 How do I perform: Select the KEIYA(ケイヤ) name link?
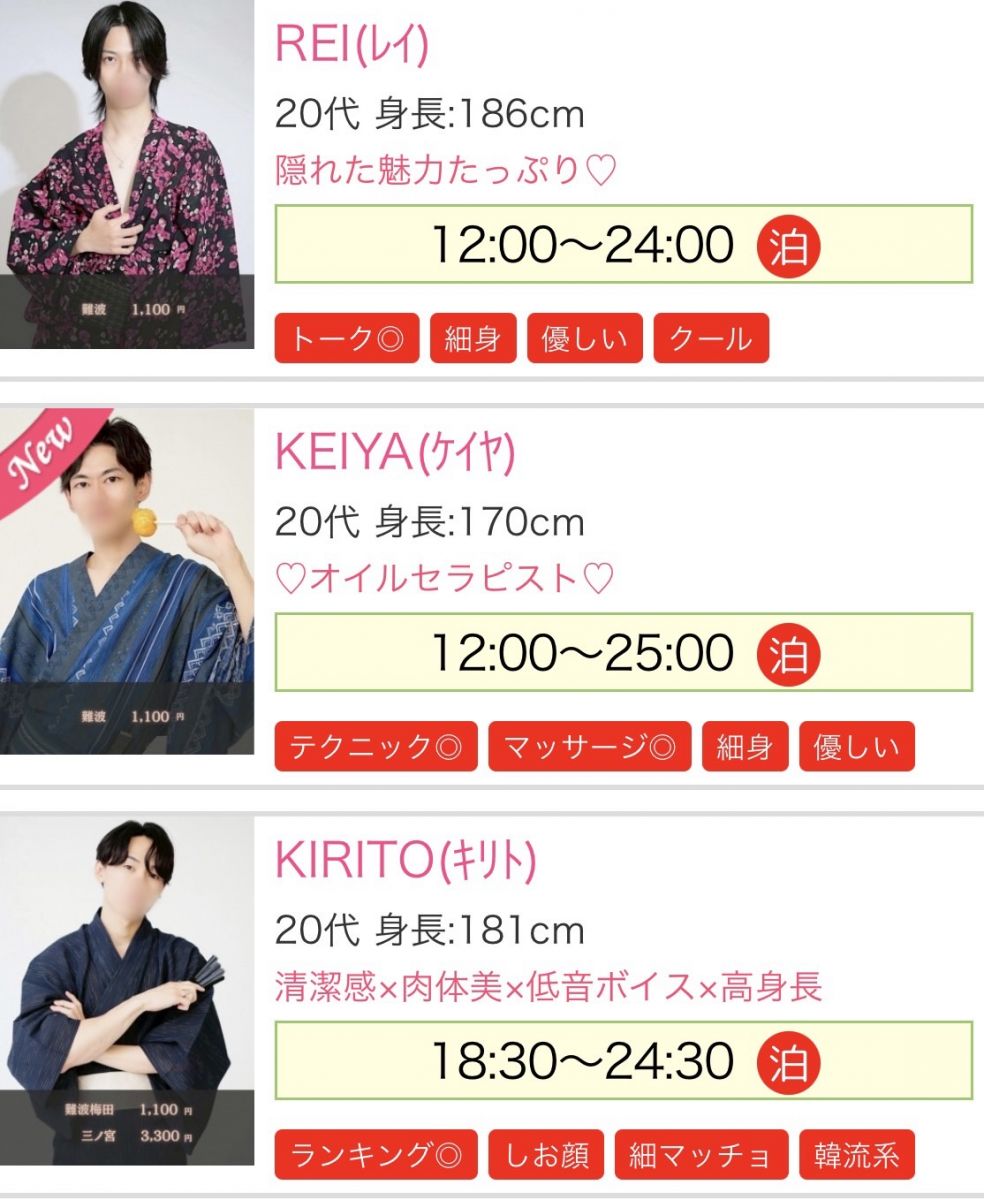click(395, 453)
